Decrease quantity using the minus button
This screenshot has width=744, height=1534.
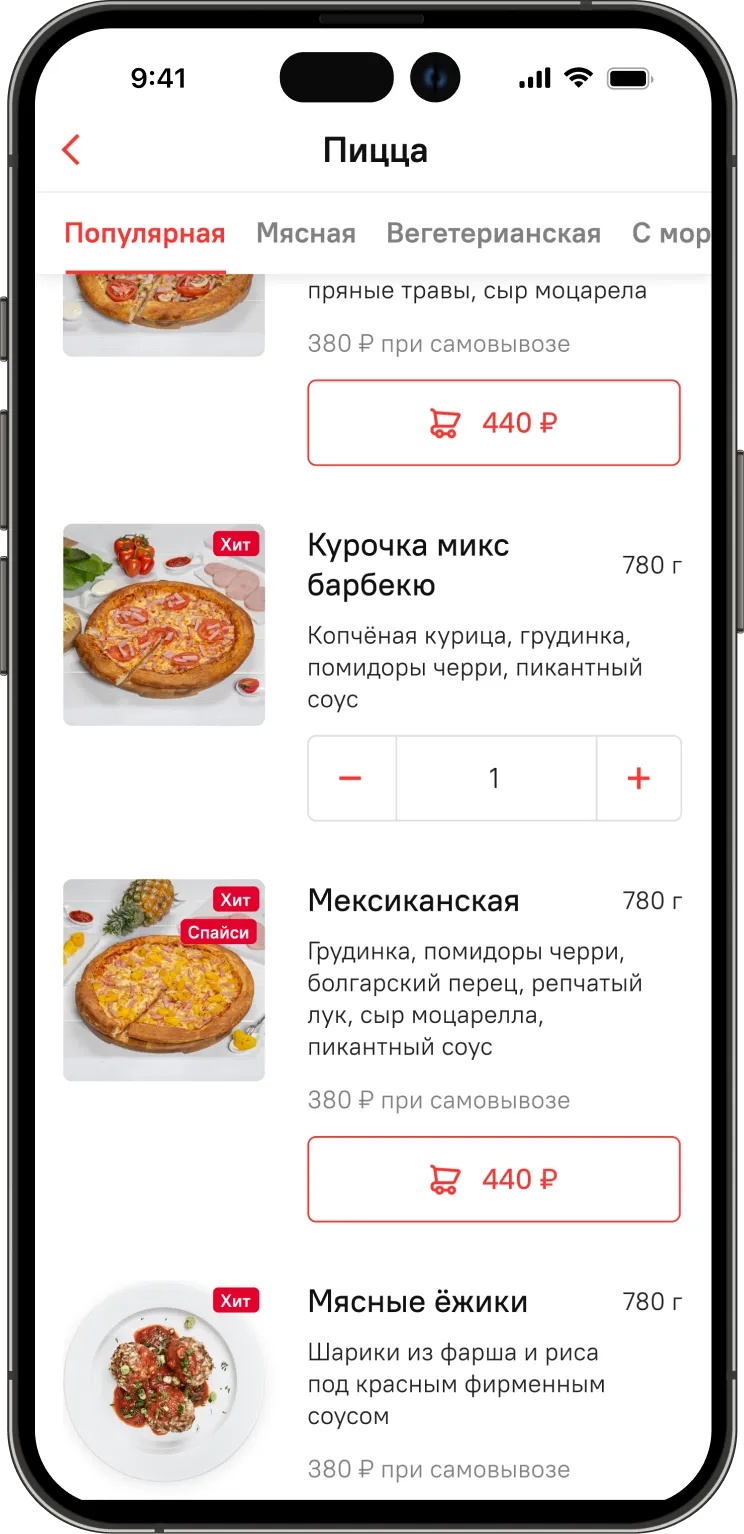[352, 778]
